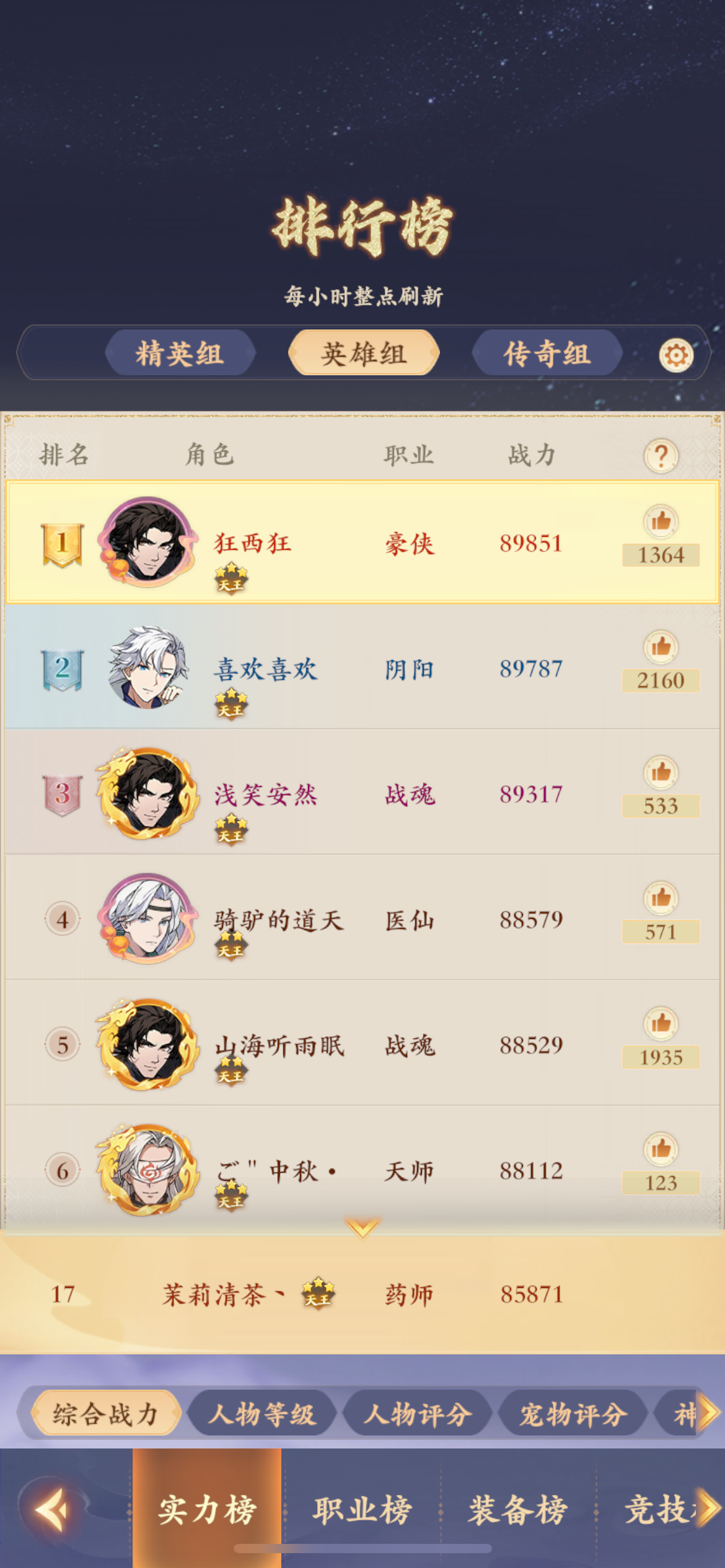Open 喜欢喜欢's ranking entry
Image resolution: width=725 pixels, height=1568 pixels.
coord(362,667)
